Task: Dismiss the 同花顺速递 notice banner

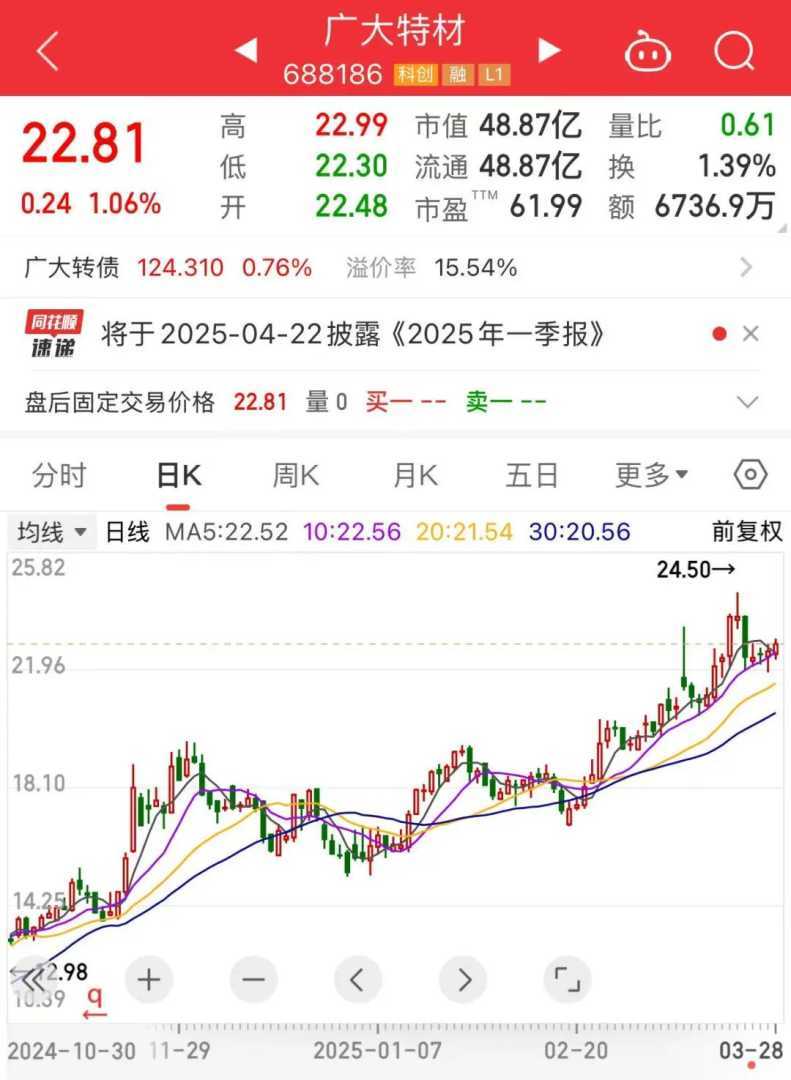Action: click(752, 334)
